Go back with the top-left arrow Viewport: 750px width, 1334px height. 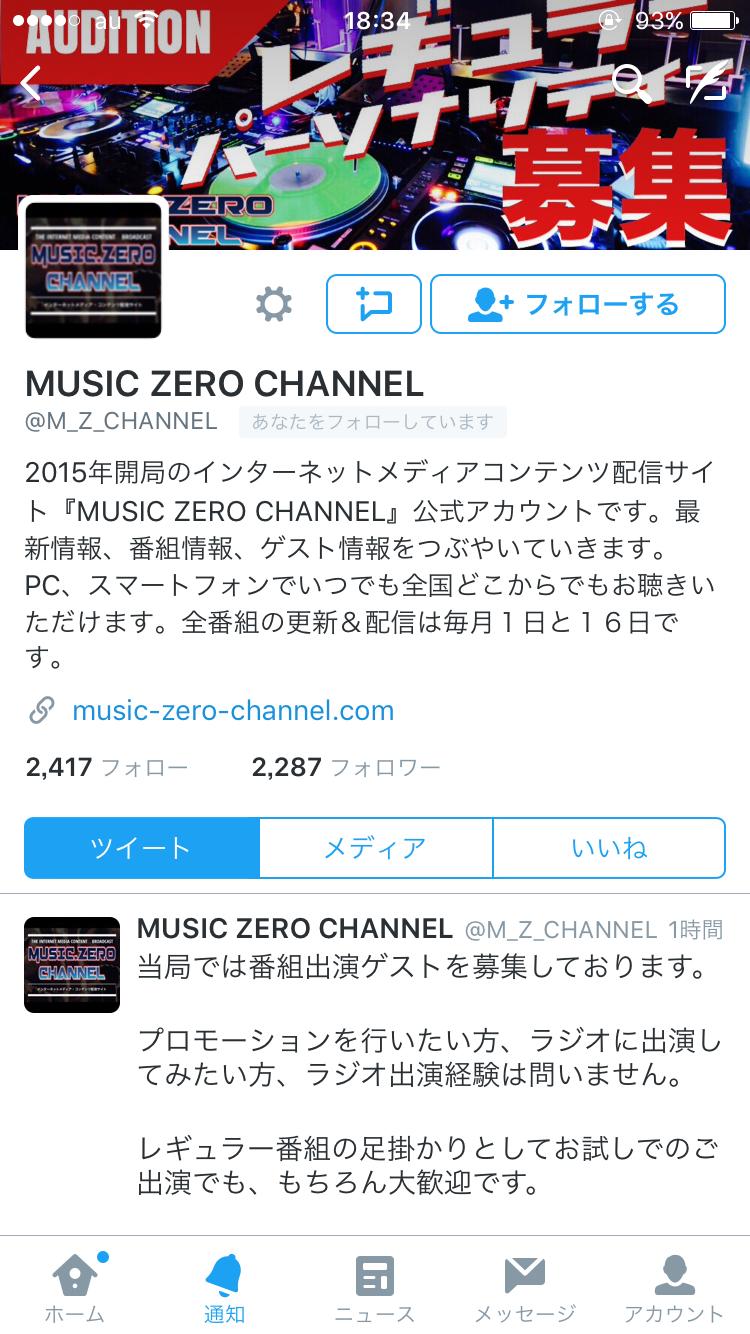point(32,84)
